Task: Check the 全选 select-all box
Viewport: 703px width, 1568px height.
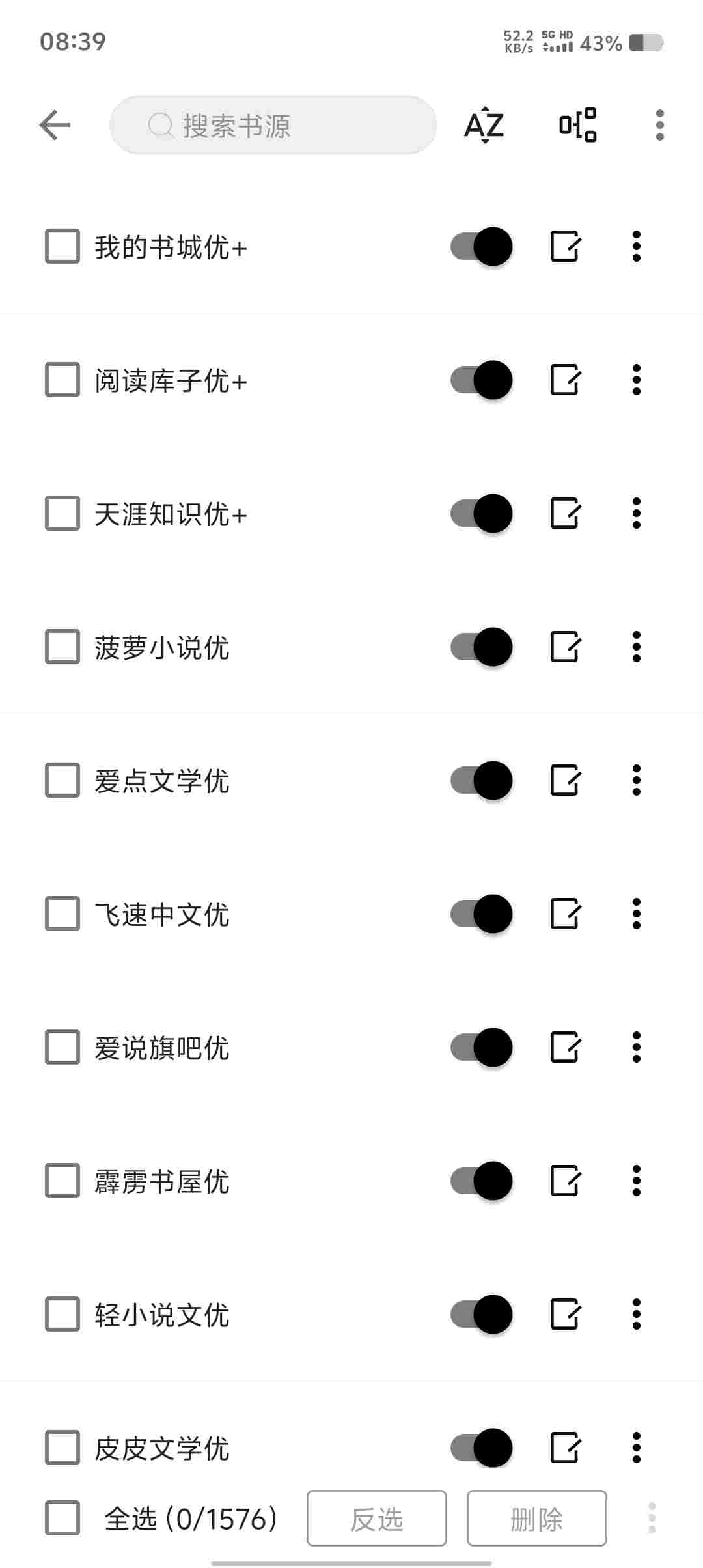Action: pyautogui.click(x=62, y=1518)
